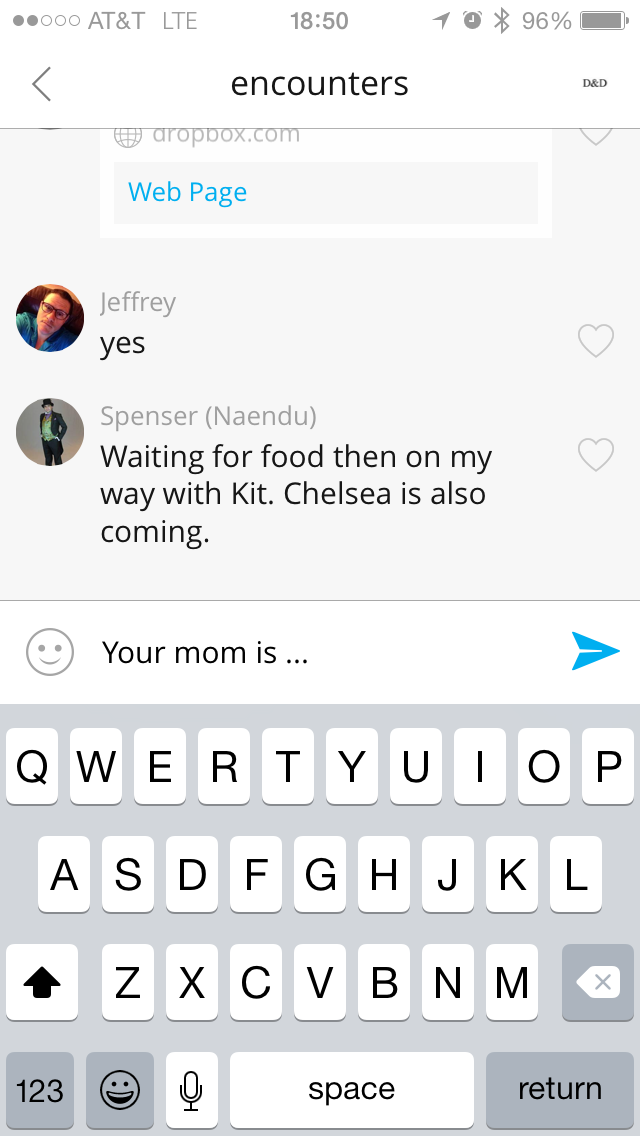Send the typed message
The height and width of the screenshot is (1136, 640).
coord(596,651)
